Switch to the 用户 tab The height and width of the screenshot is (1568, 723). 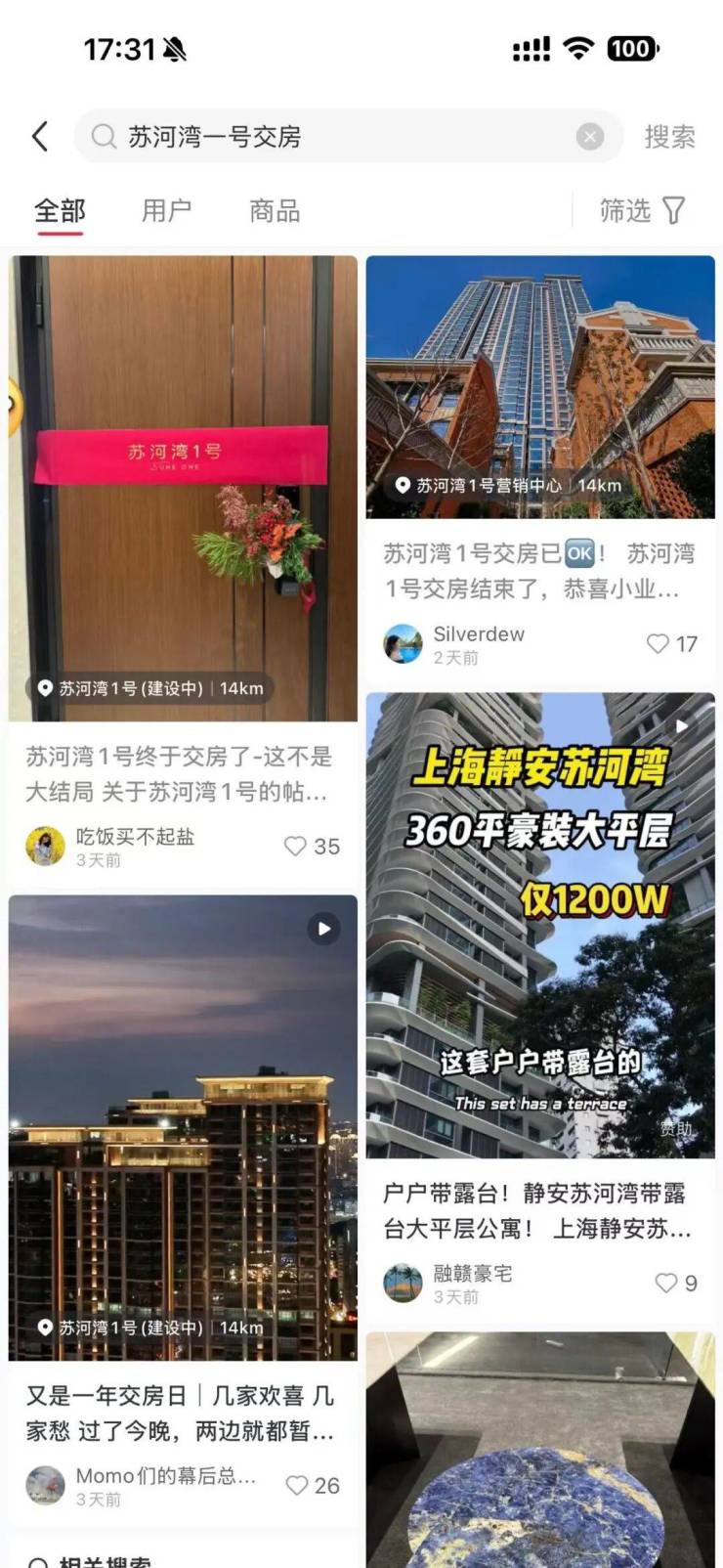pos(166,210)
